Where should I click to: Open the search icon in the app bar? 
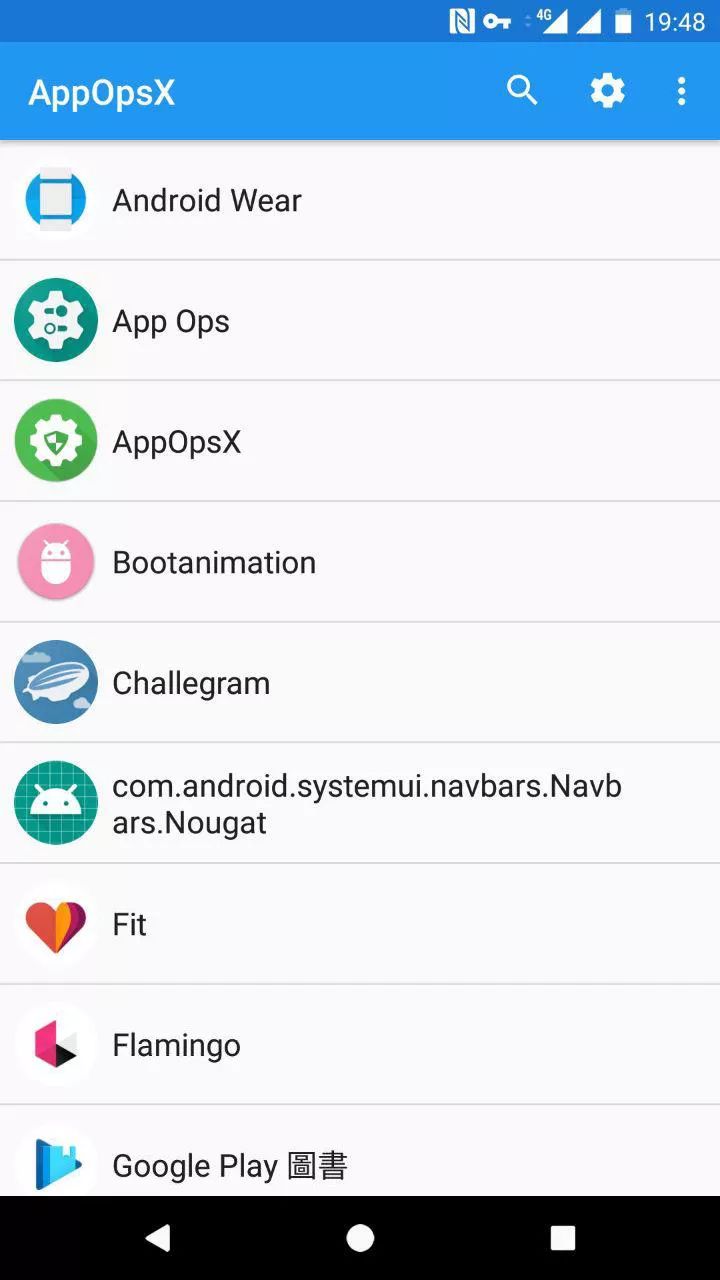pos(522,91)
